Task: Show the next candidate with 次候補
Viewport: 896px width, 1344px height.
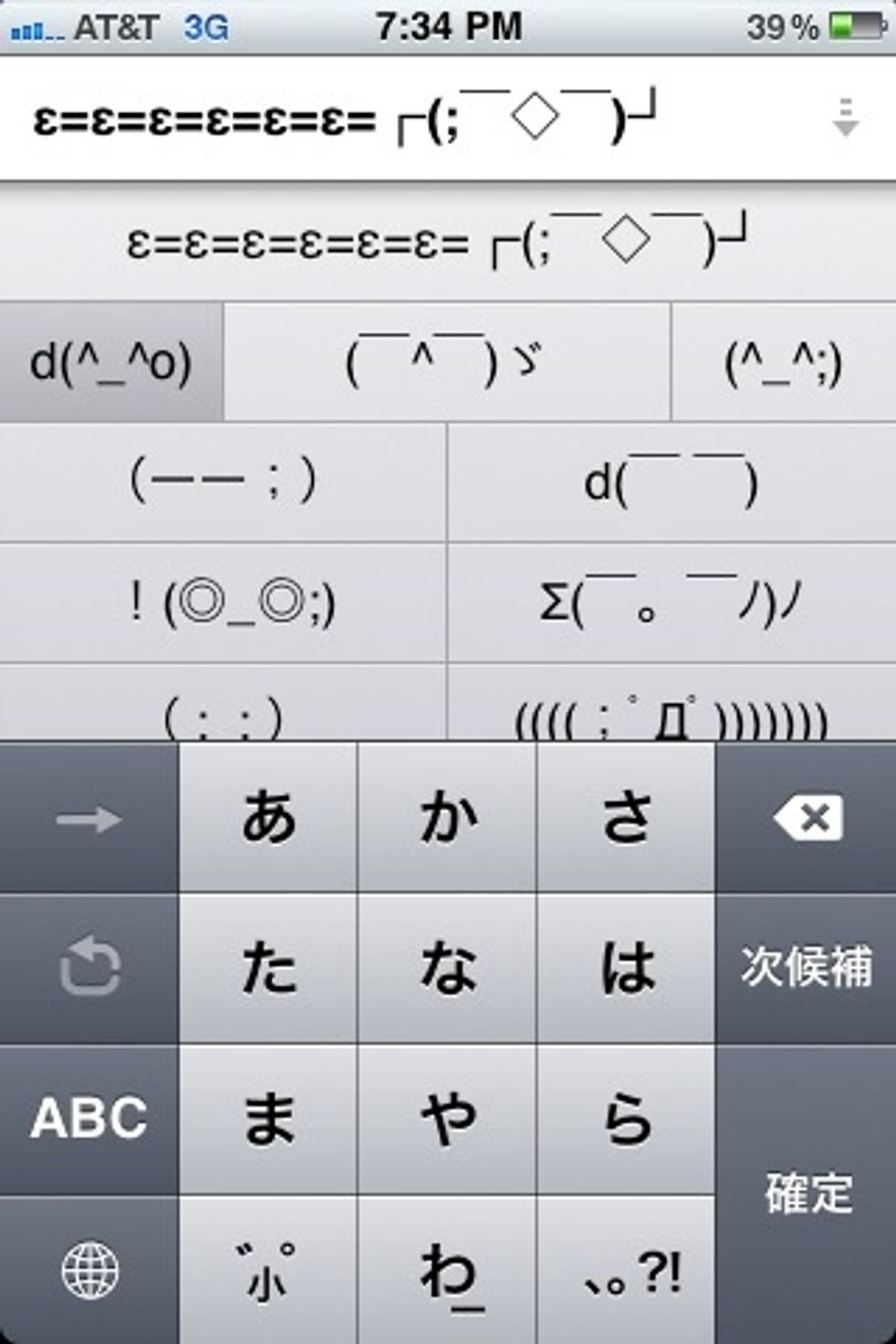Action: tap(806, 967)
